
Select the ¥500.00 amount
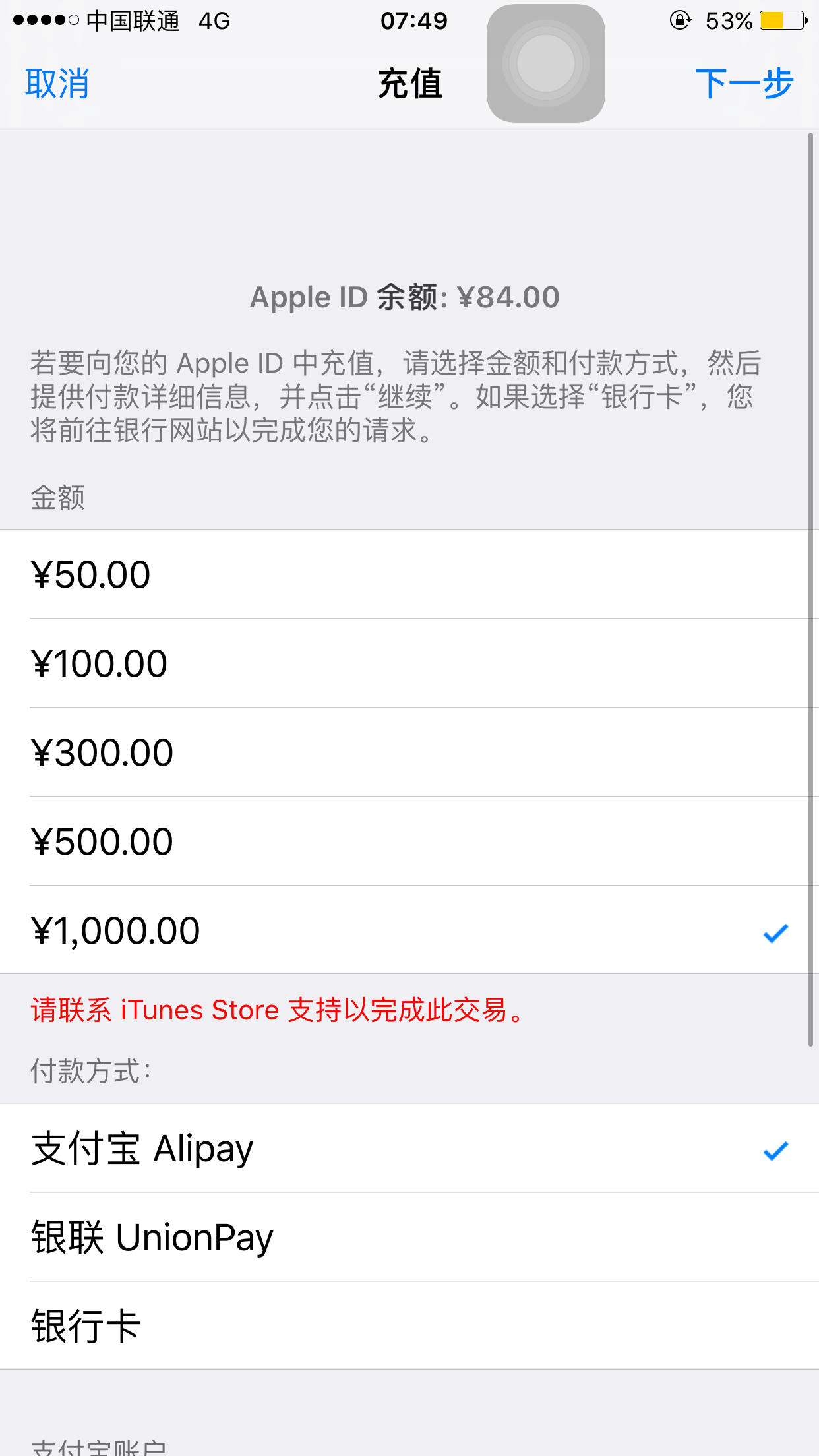coord(409,841)
